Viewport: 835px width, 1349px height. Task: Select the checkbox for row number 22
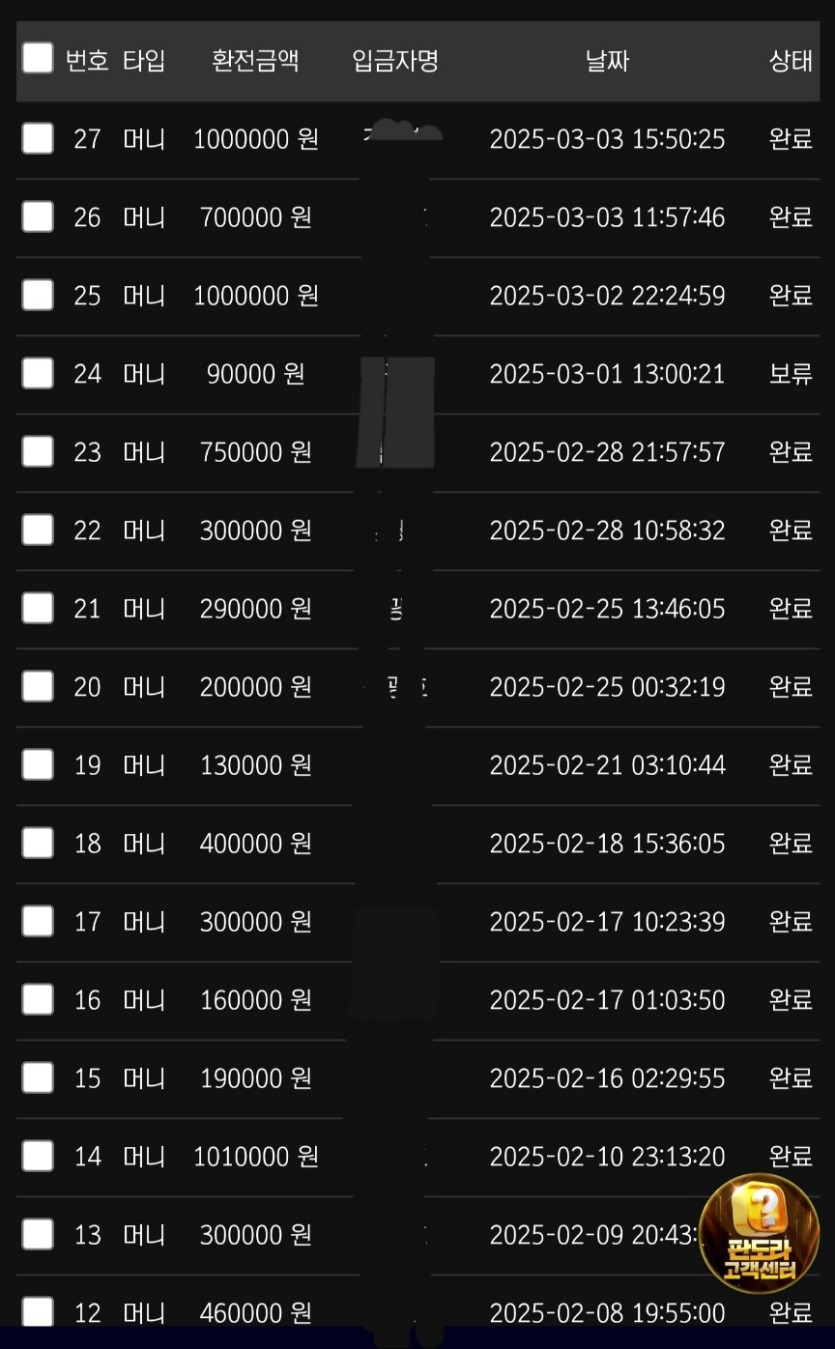click(x=38, y=529)
